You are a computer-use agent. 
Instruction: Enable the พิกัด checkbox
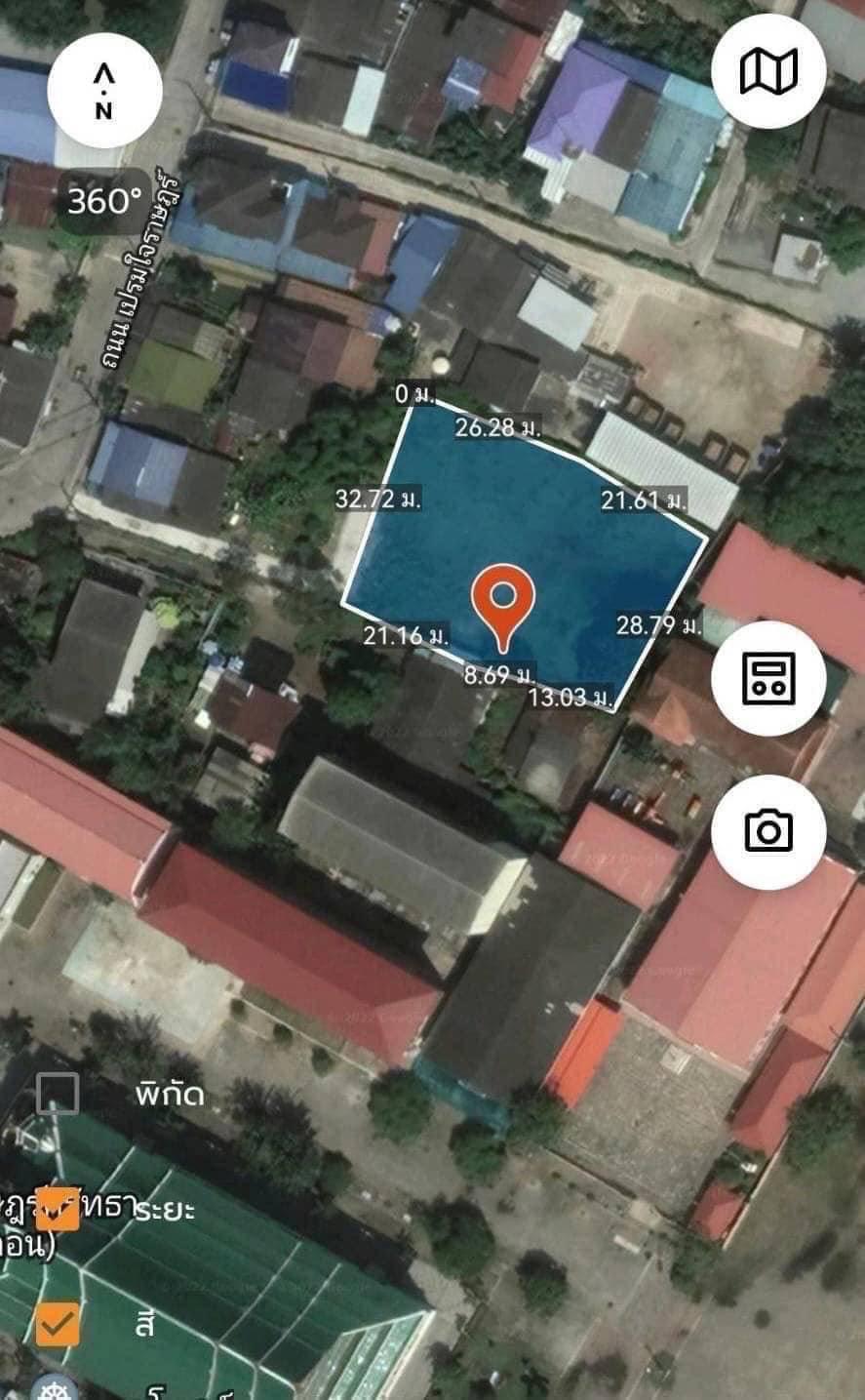coord(58,1094)
